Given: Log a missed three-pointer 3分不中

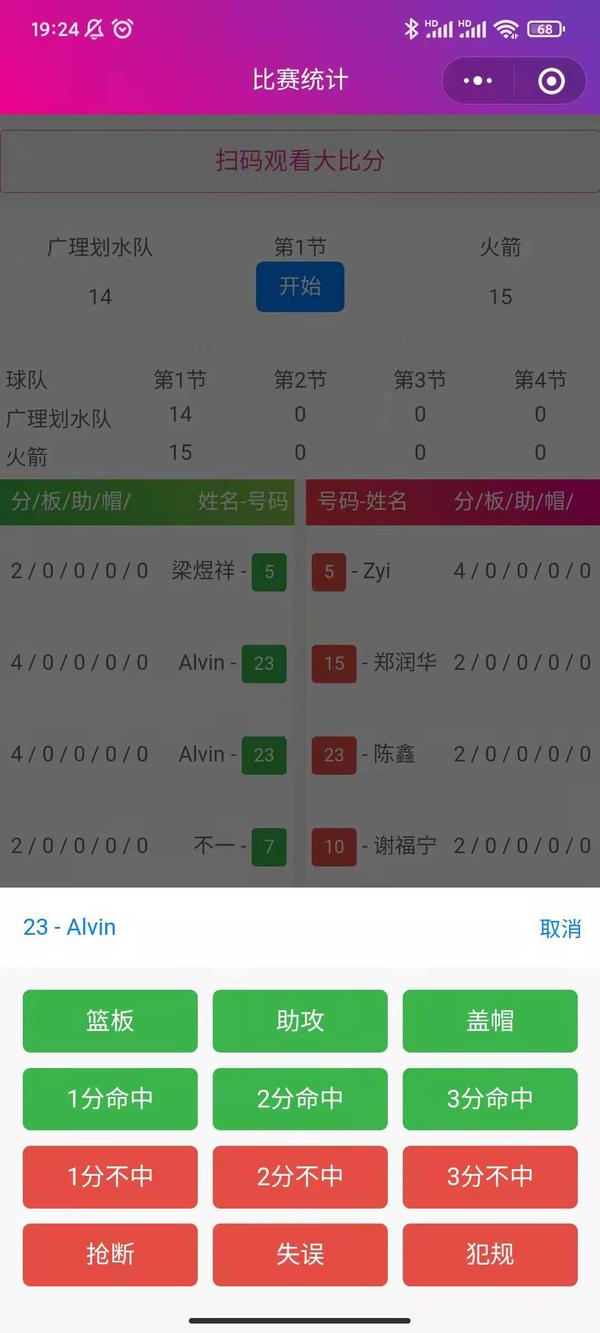Looking at the screenshot, I should tap(490, 1177).
